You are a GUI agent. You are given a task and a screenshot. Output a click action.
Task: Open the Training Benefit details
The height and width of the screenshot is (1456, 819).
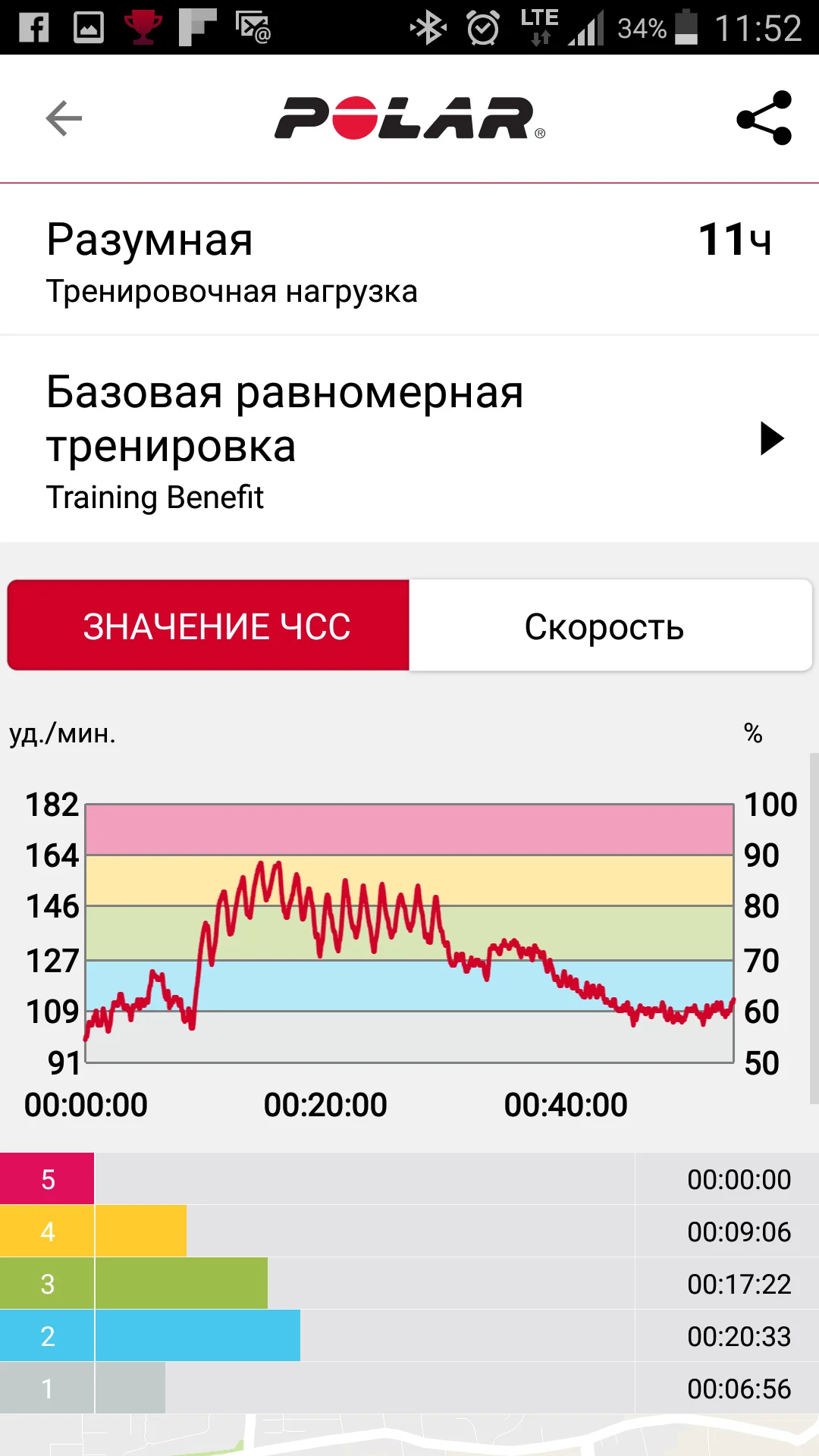click(x=770, y=438)
